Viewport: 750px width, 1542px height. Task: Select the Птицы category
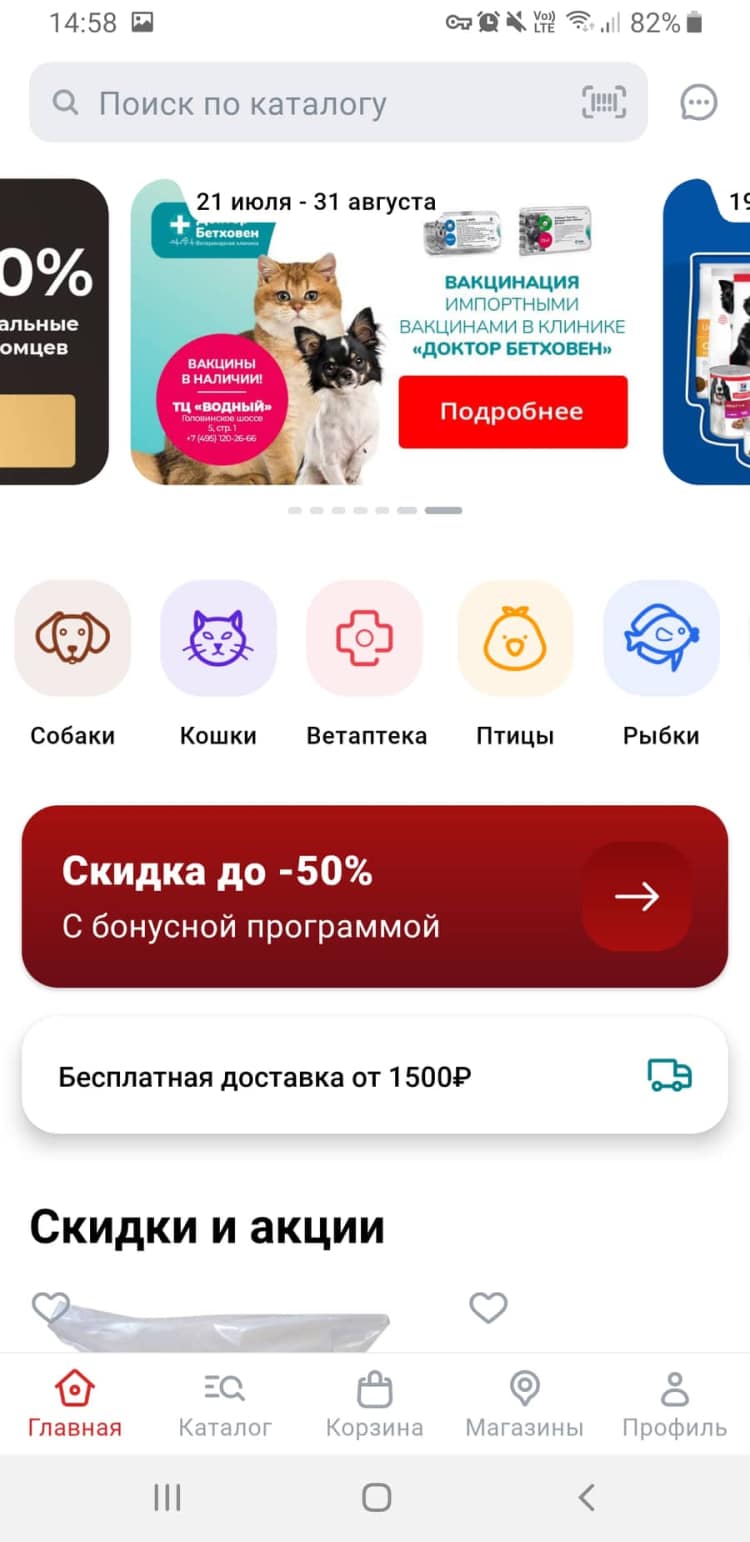click(x=515, y=638)
